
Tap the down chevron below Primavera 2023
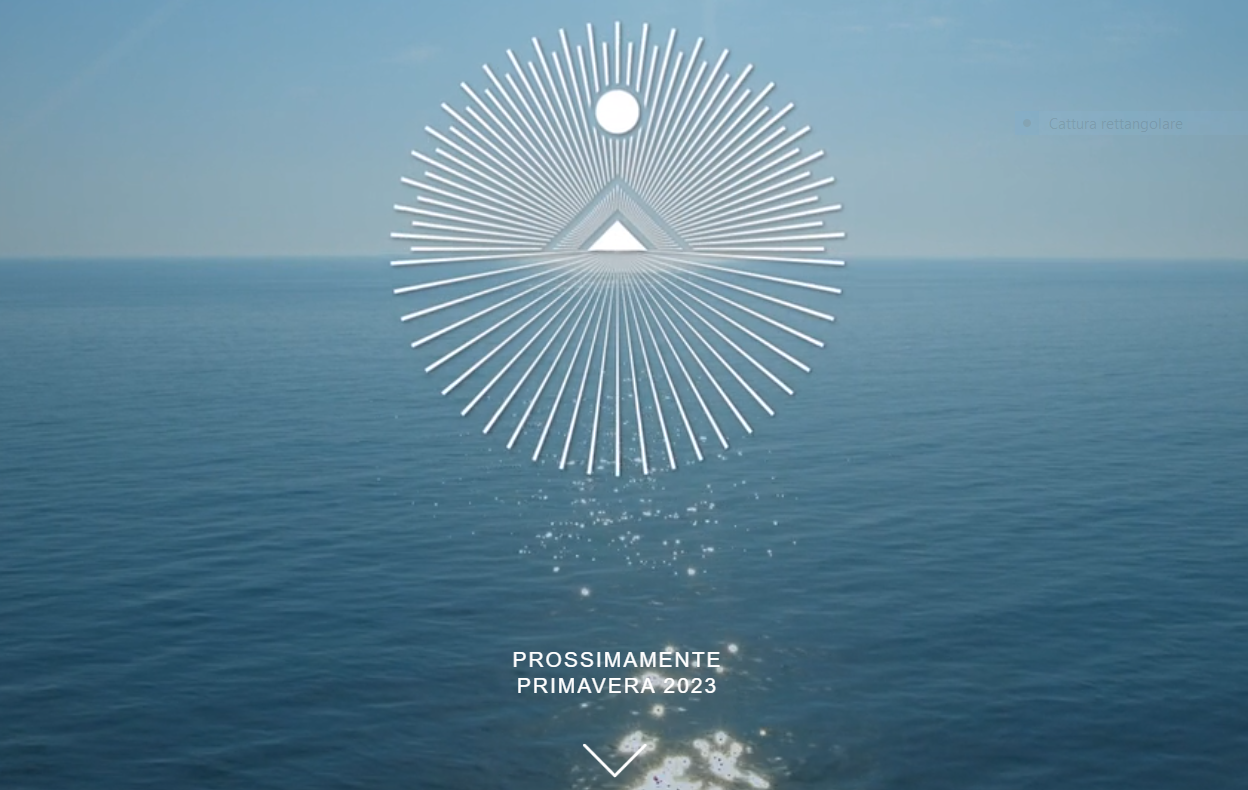(x=614, y=759)
